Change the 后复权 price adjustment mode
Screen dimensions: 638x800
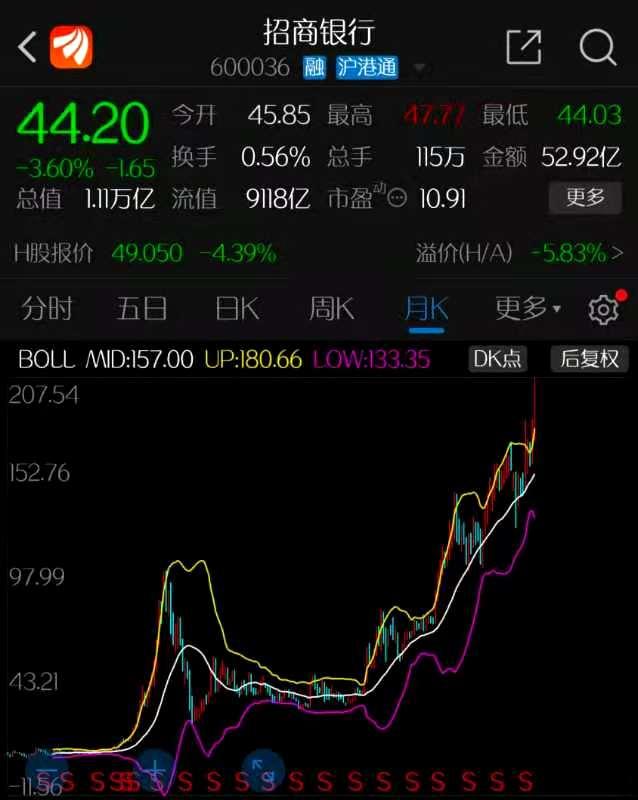pos(590,359)
